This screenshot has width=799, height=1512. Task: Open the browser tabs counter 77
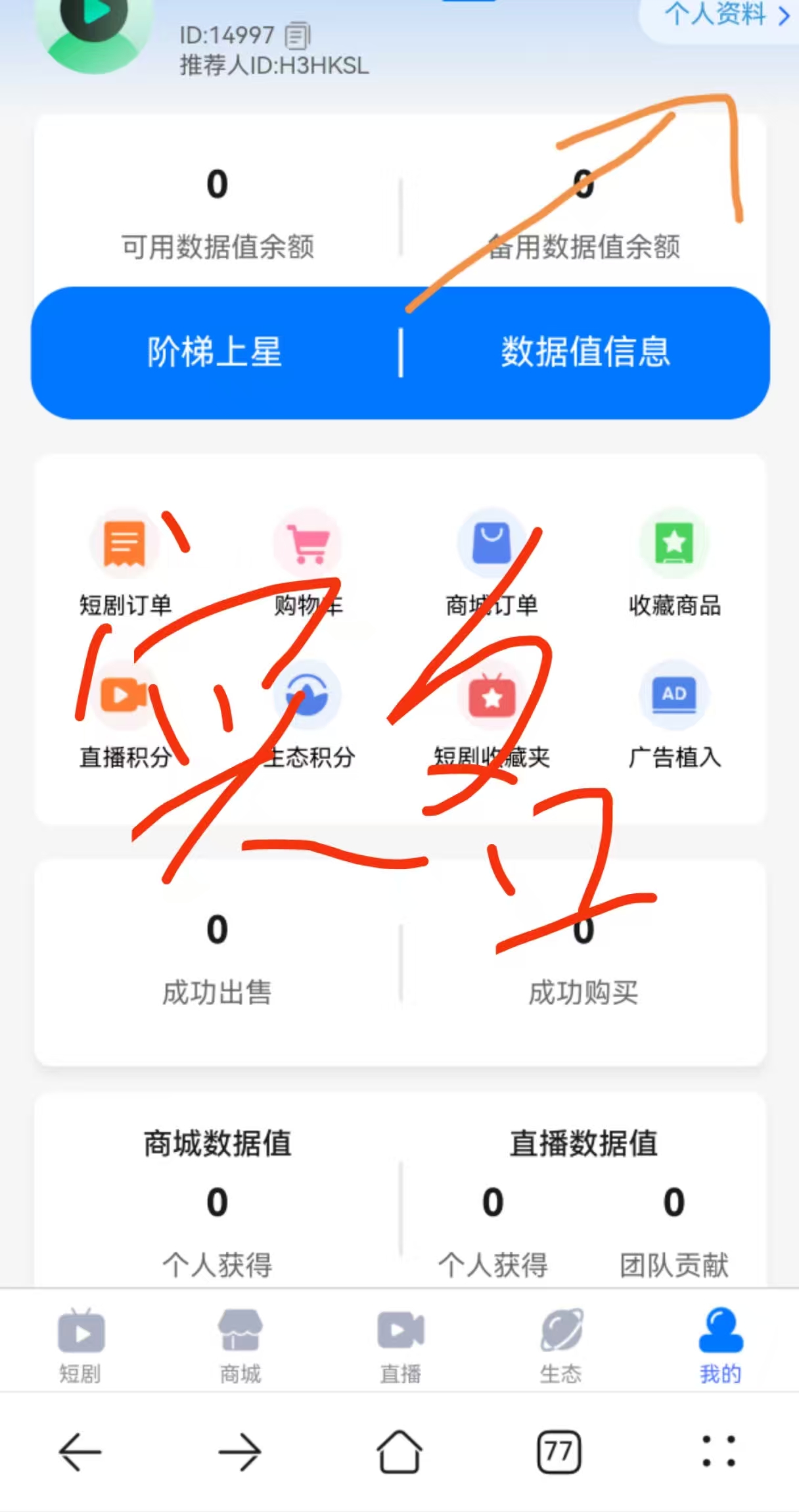click(x=559, y=1452)
